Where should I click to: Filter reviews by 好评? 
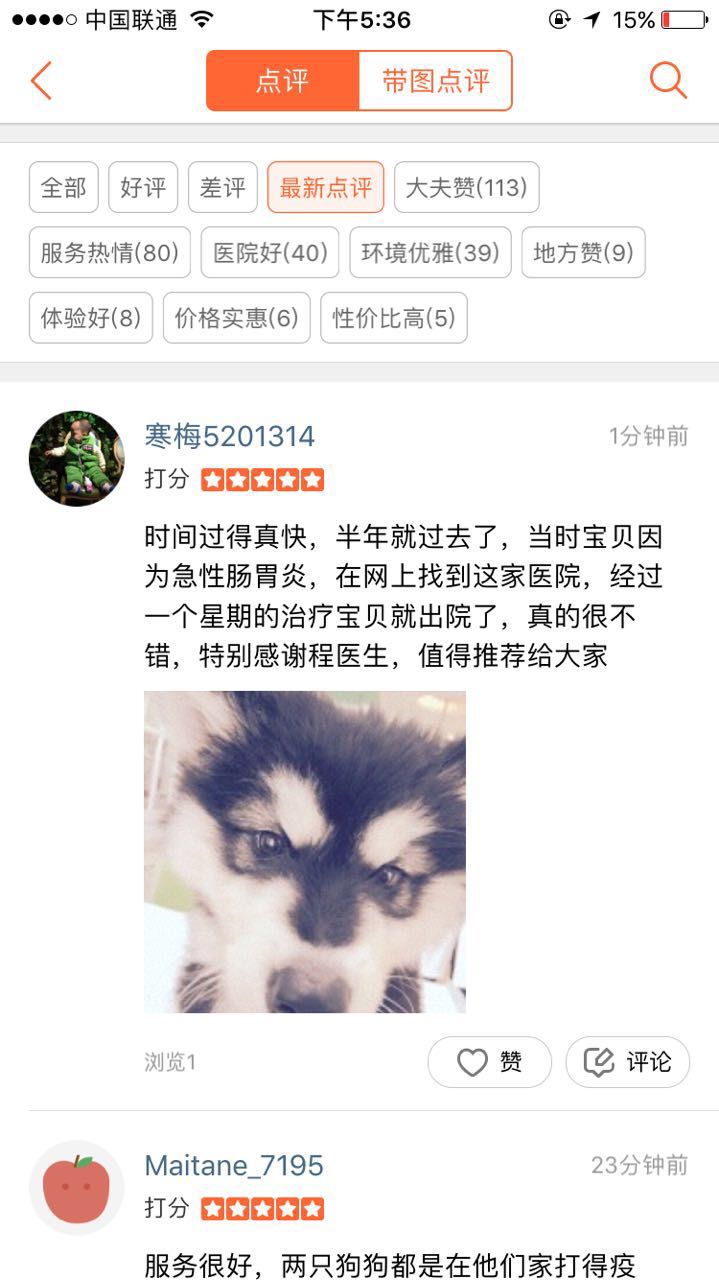pos(143,187)
